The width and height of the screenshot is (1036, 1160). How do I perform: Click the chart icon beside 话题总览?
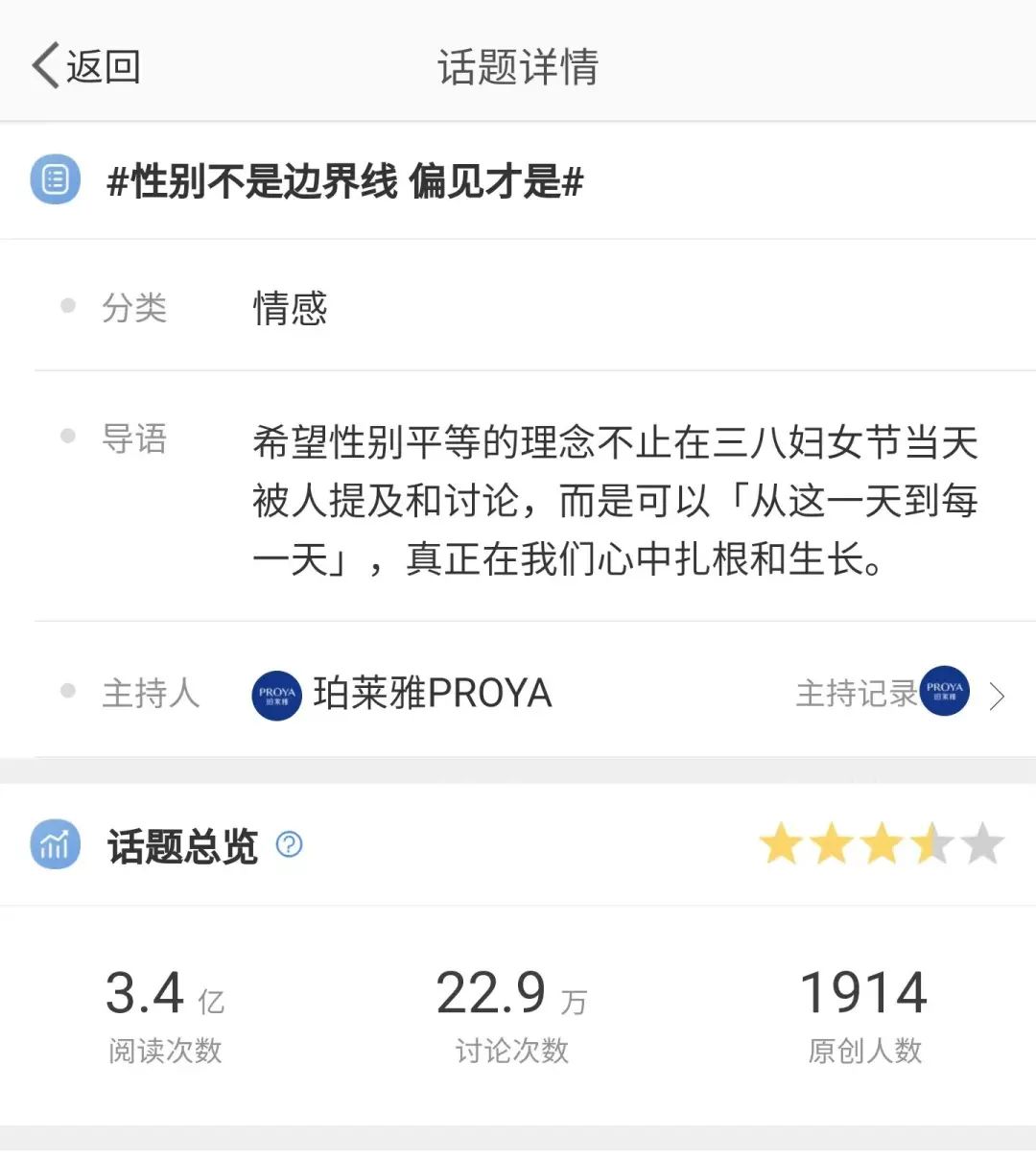click(x=55, y=845)
